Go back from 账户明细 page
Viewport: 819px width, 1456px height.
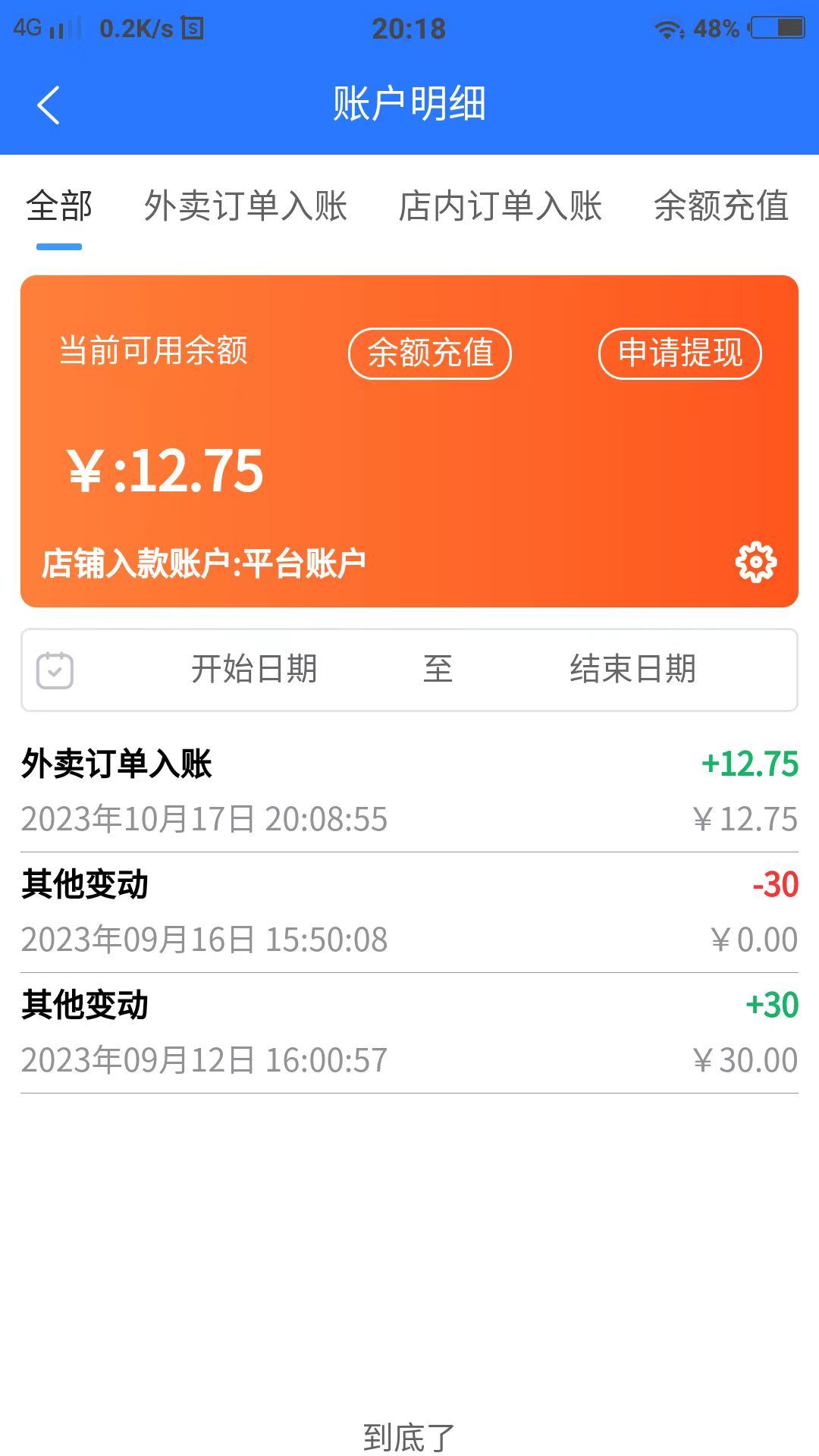pyautogui.click(x=49, y=105)
